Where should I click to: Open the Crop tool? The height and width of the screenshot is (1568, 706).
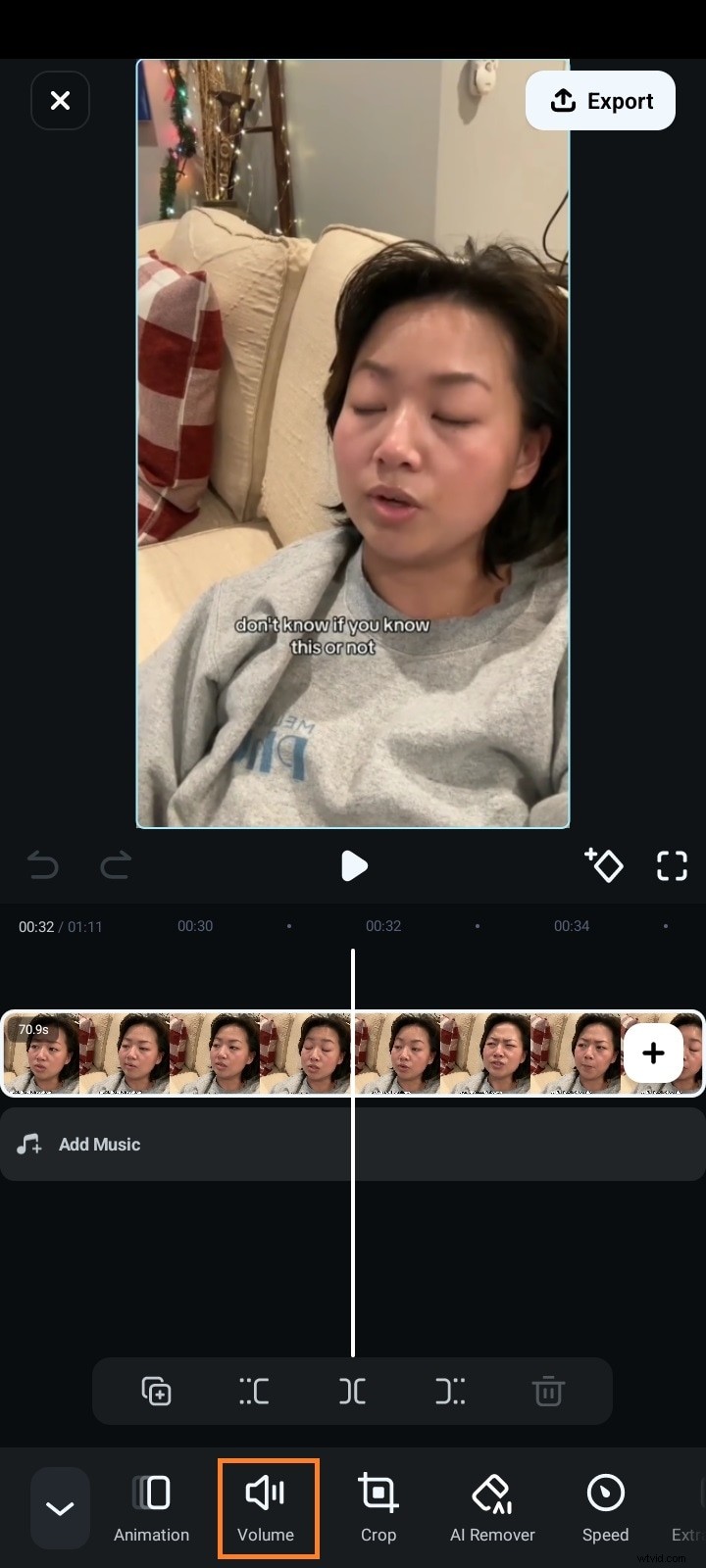click(378, 1509)
